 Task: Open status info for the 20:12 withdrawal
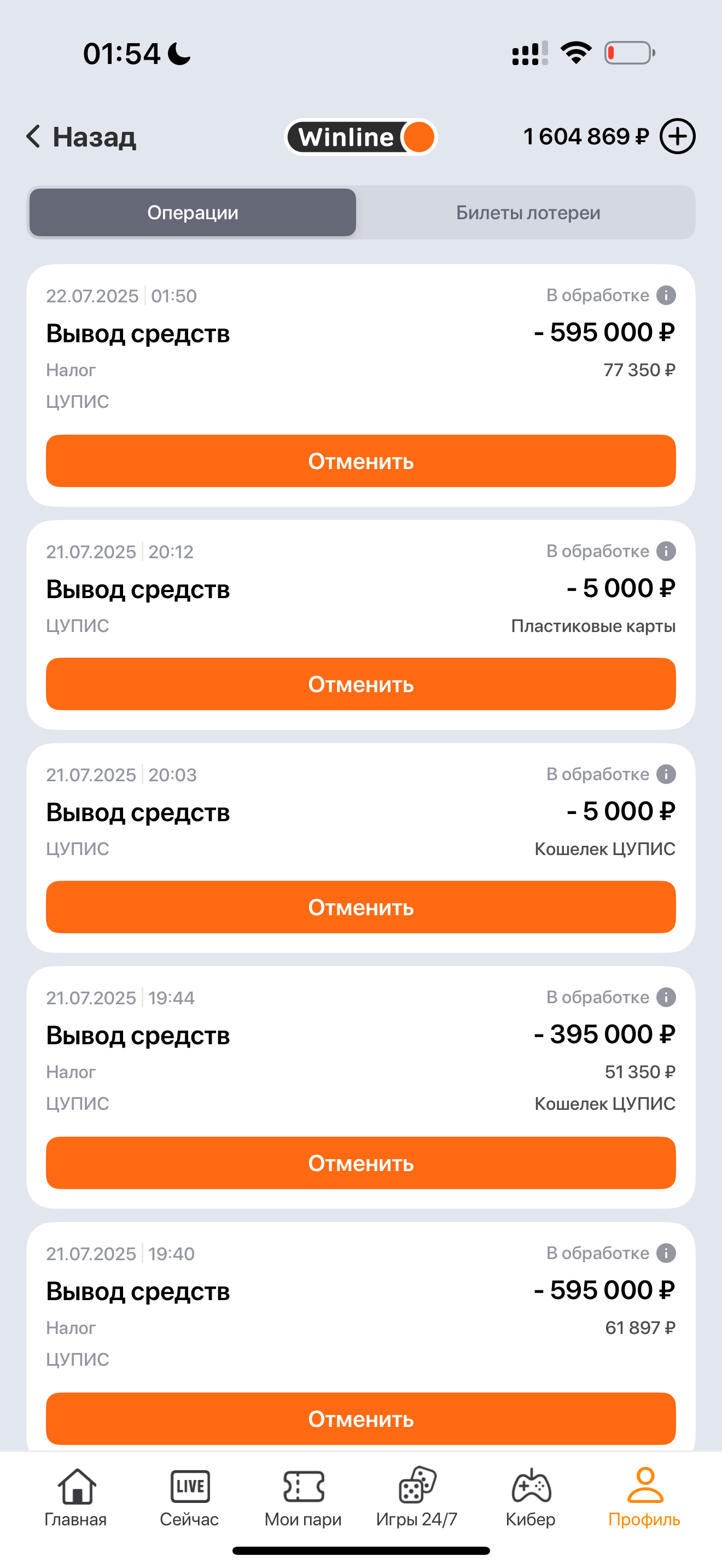tap(666, 551)
